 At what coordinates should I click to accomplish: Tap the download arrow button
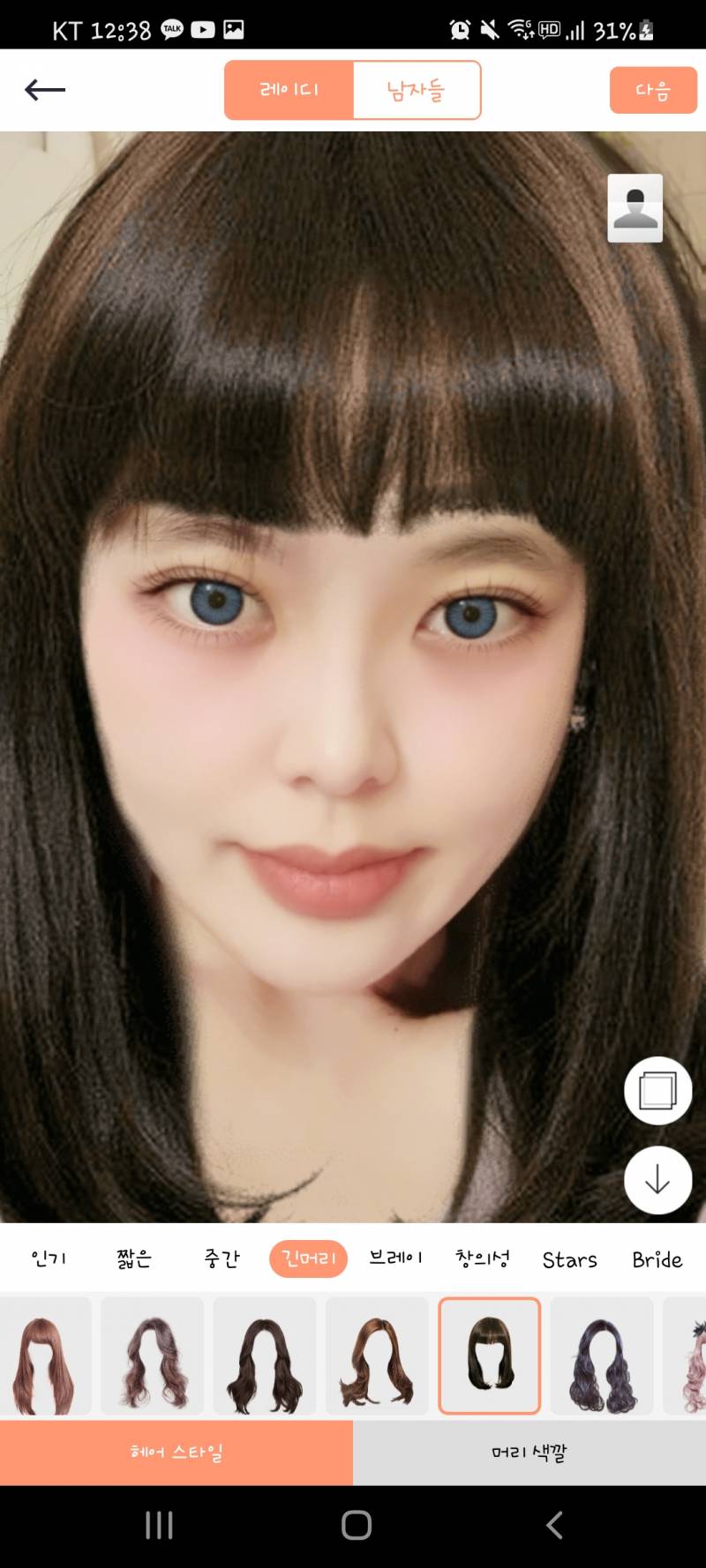coord(657,1180)
